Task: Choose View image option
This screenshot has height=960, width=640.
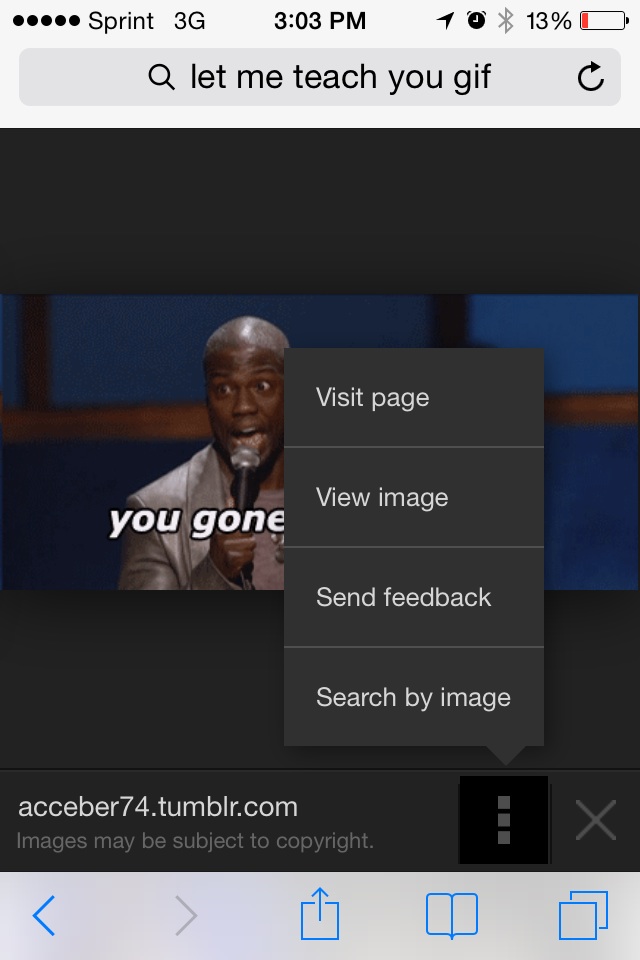Action: 413,498
